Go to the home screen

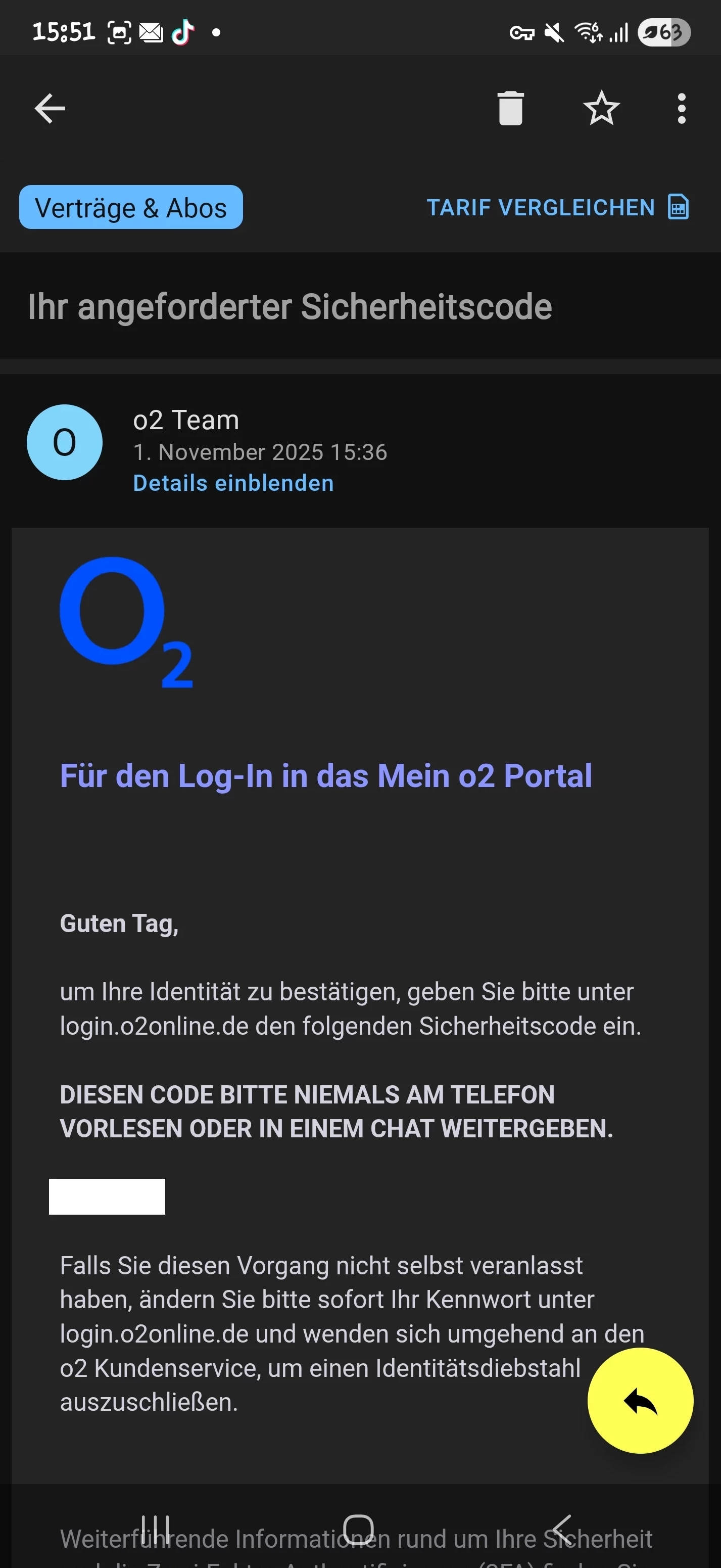pyautogui.click(x=358, y=1529)
